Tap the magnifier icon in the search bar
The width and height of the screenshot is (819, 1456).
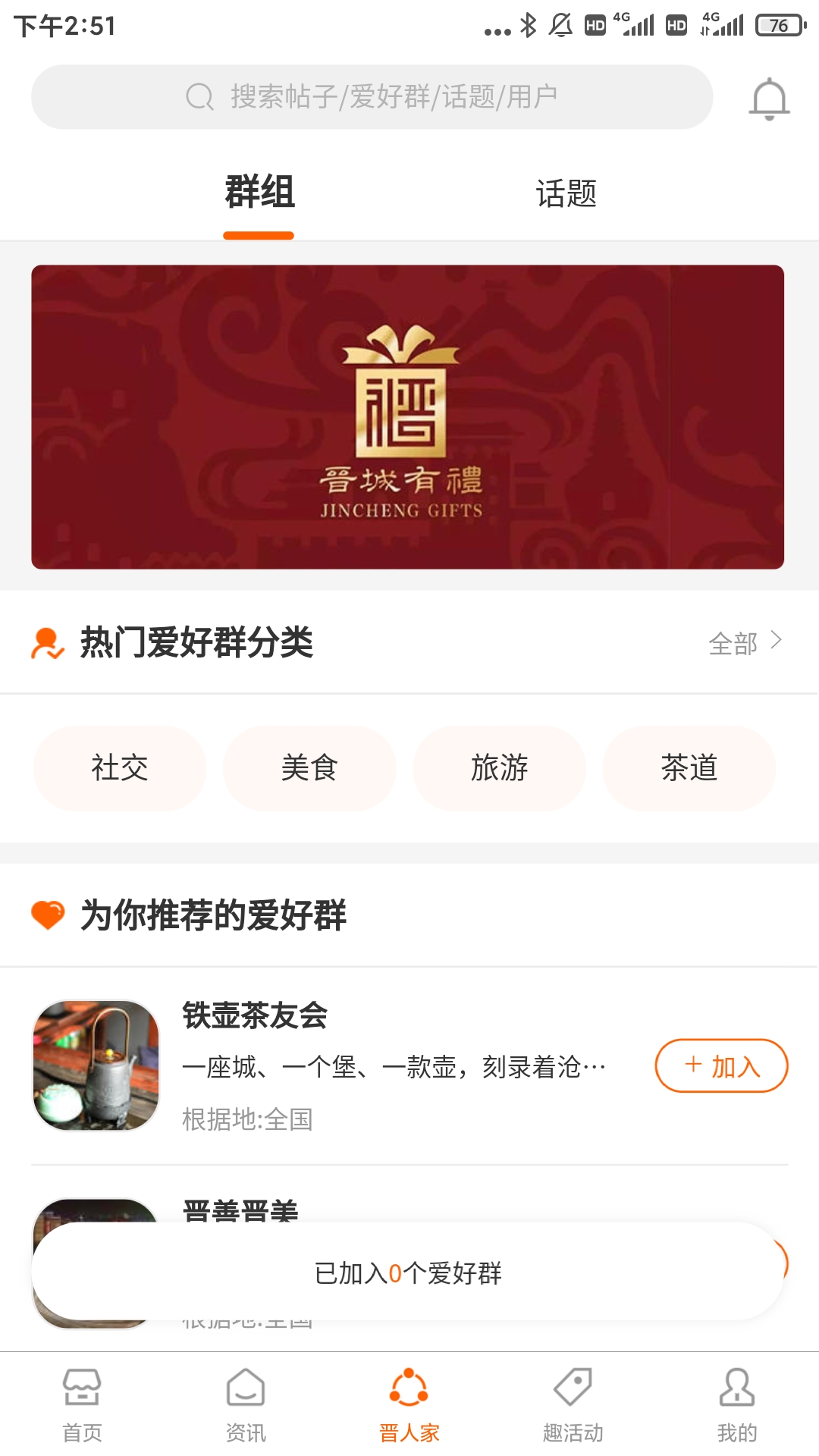coord(198,96)
